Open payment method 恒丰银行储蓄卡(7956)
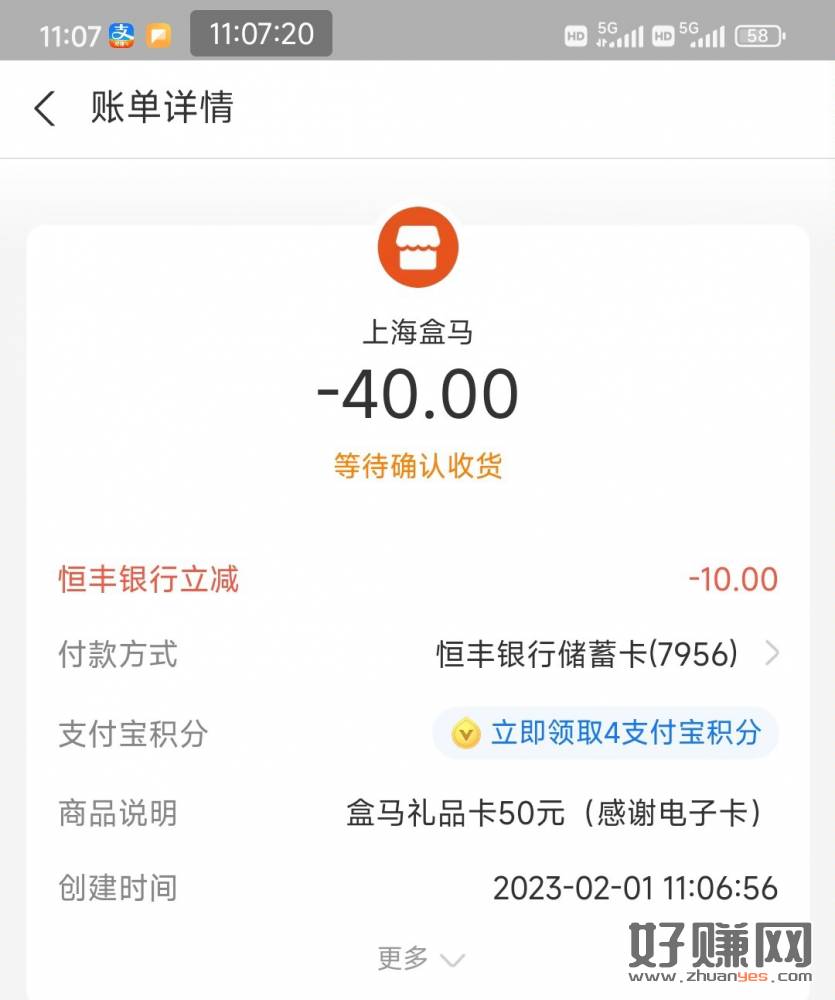Viewport: 835px width, 1000px height. point(606,655)
